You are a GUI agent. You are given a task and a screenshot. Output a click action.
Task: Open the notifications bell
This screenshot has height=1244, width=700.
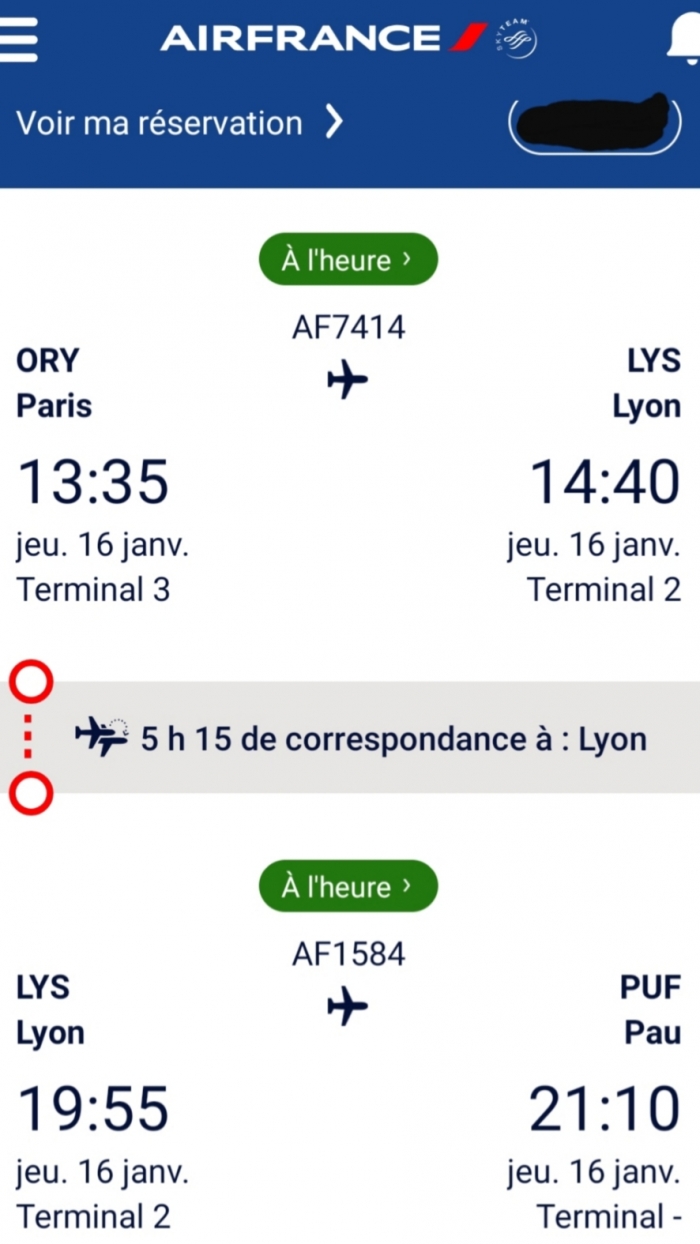682,41
